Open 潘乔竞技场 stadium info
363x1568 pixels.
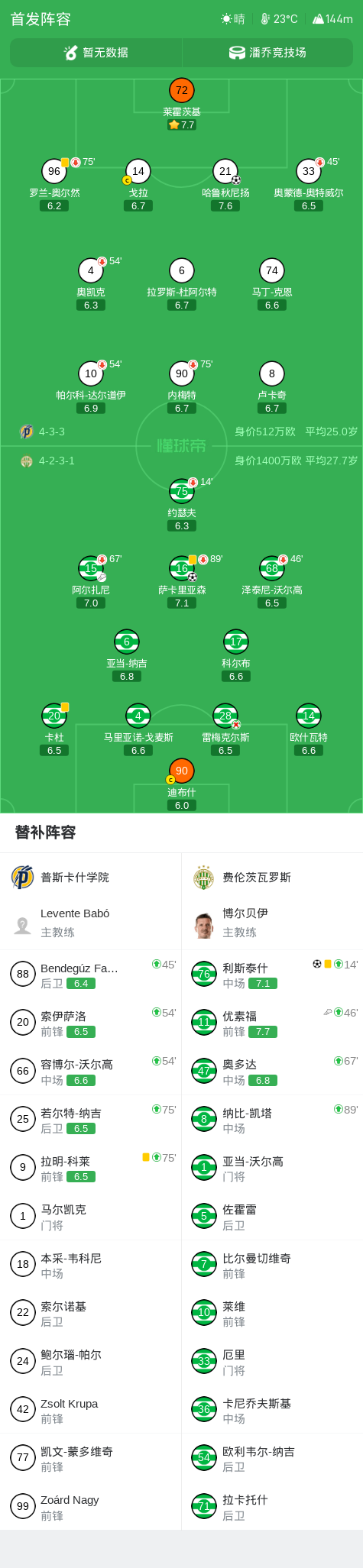267,53
